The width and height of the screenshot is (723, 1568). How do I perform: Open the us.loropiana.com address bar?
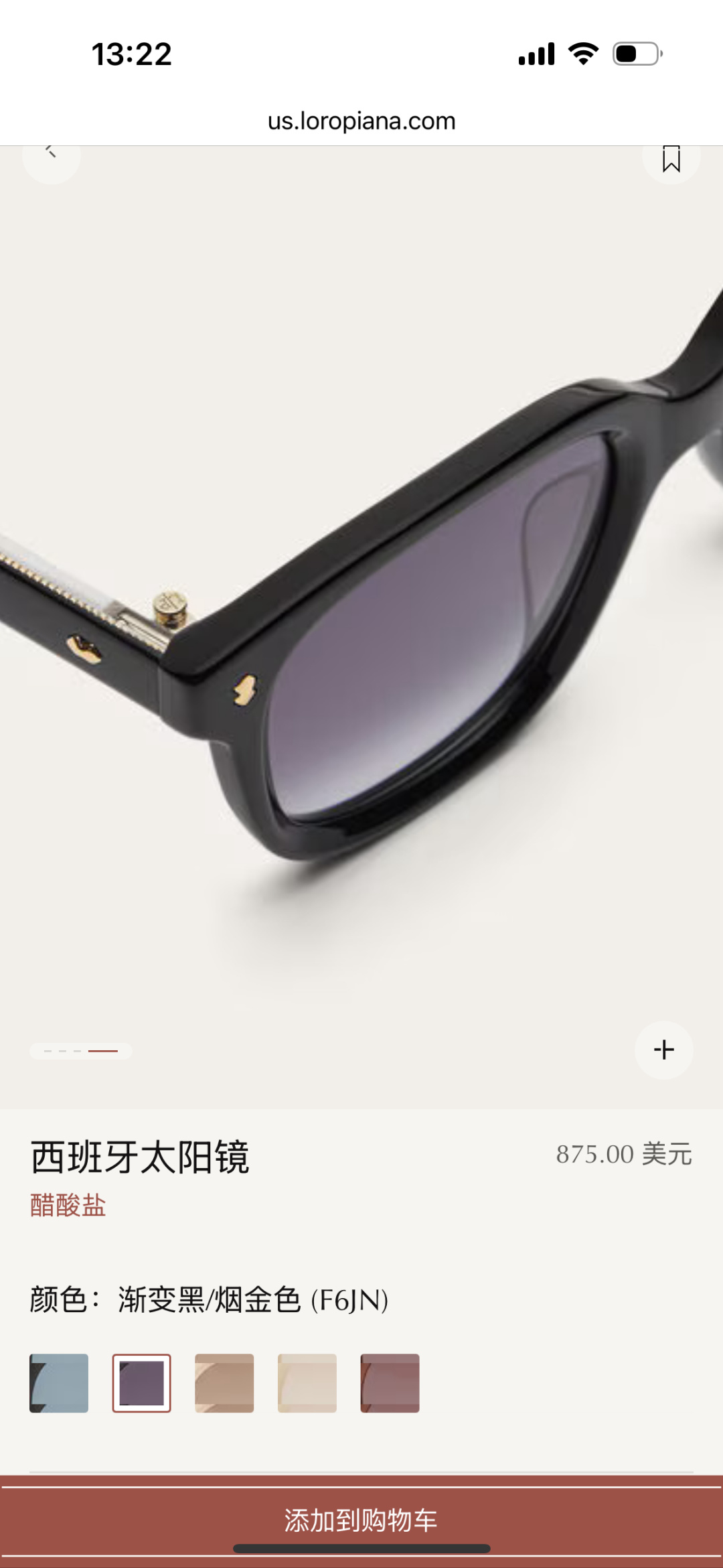point(361,121)
